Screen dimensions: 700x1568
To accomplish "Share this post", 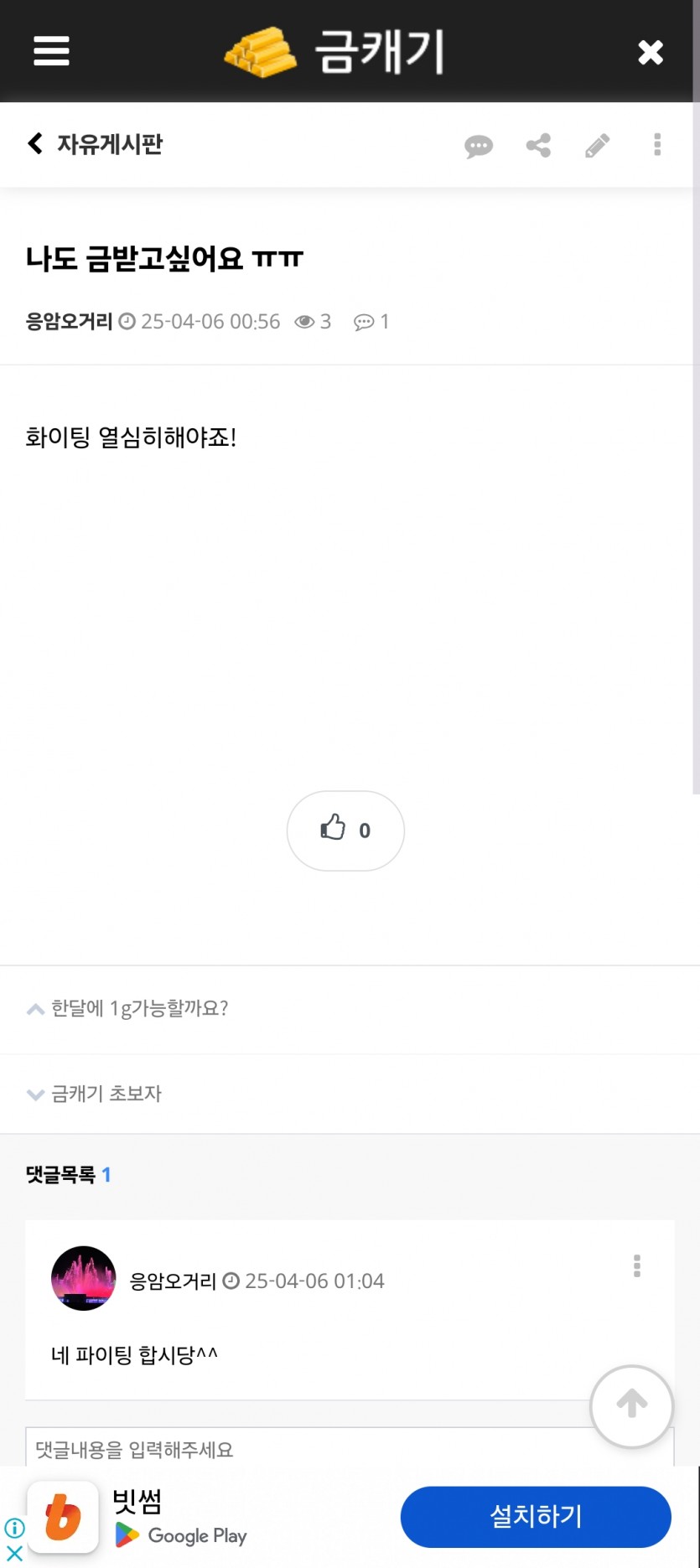I will [x=538, y=146].
